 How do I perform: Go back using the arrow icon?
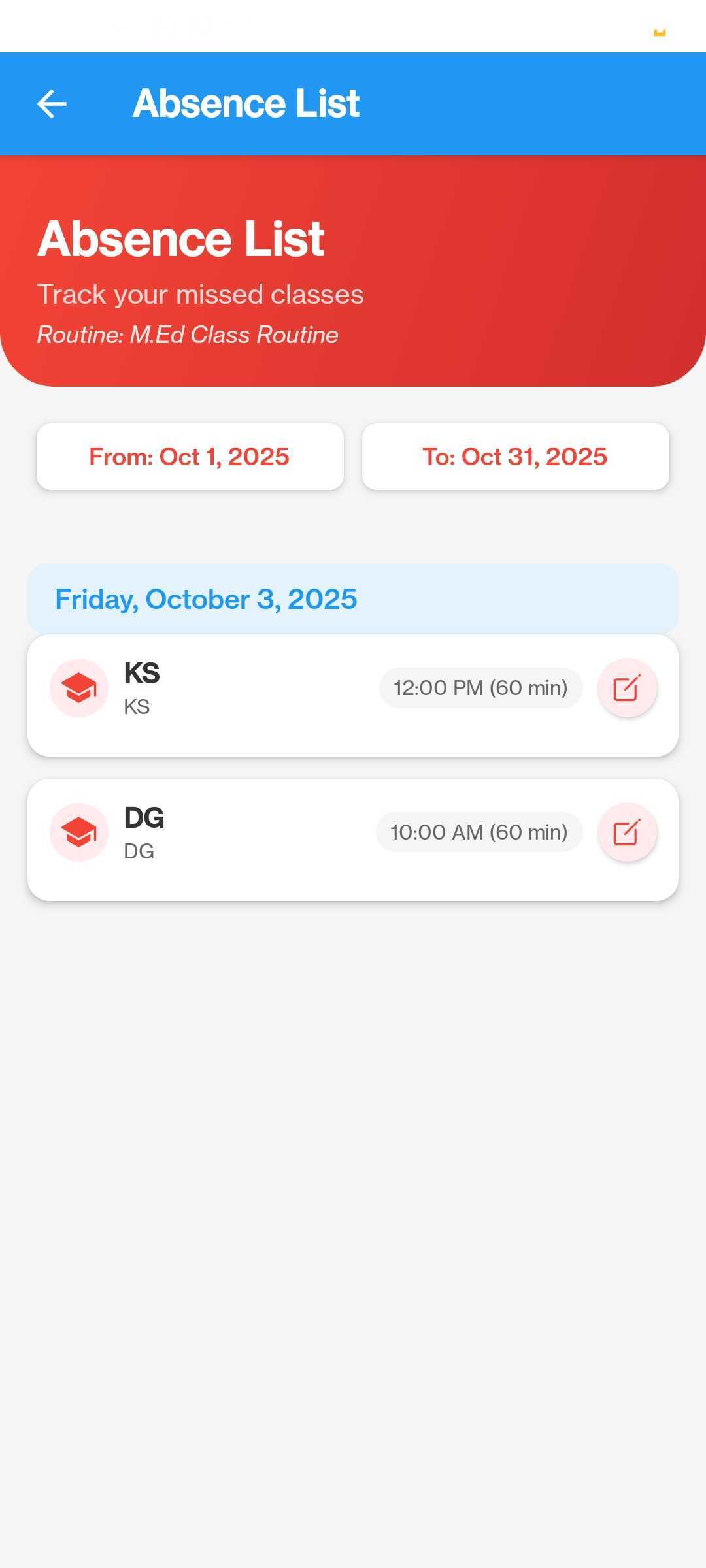tap(52, 104)
